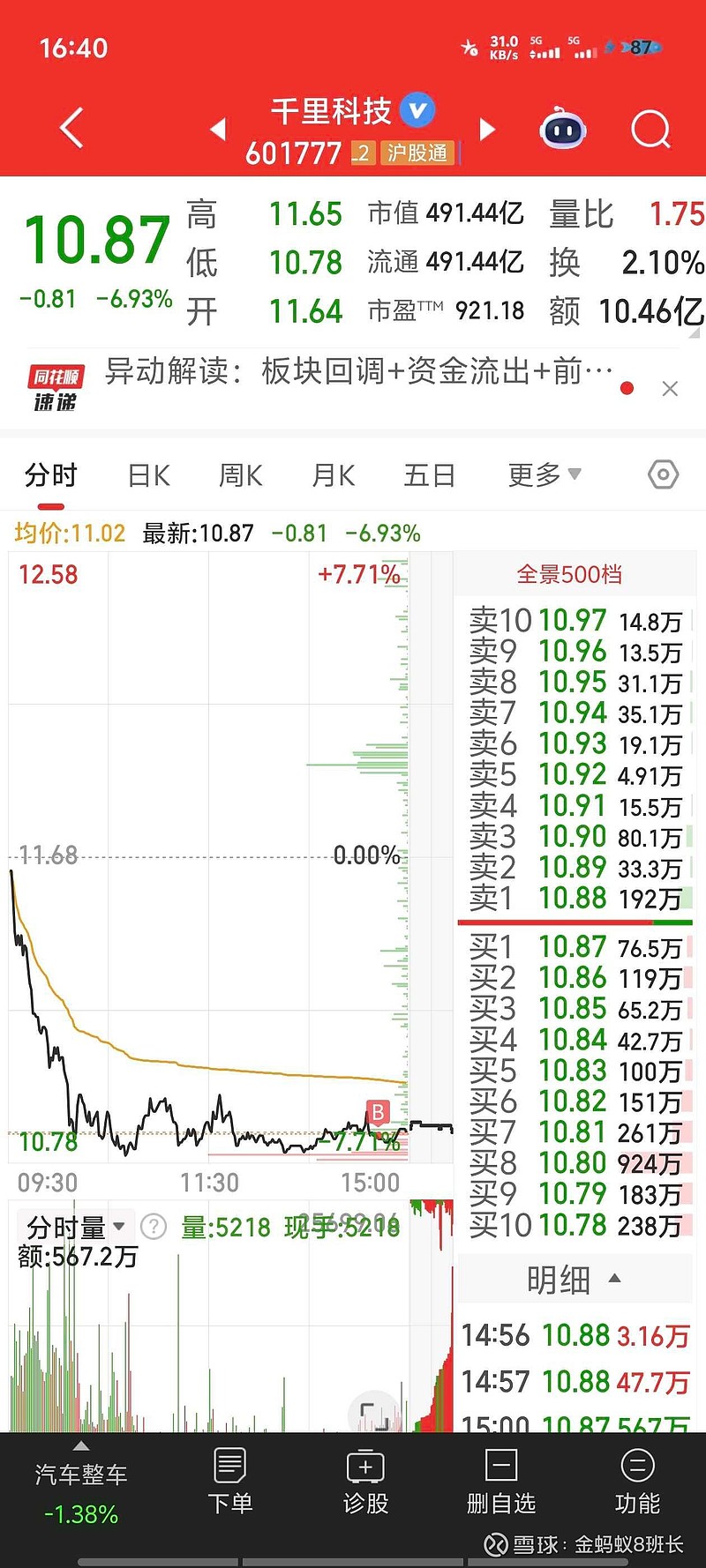Open chart settings via the gear icon

(x=663, y=474)
